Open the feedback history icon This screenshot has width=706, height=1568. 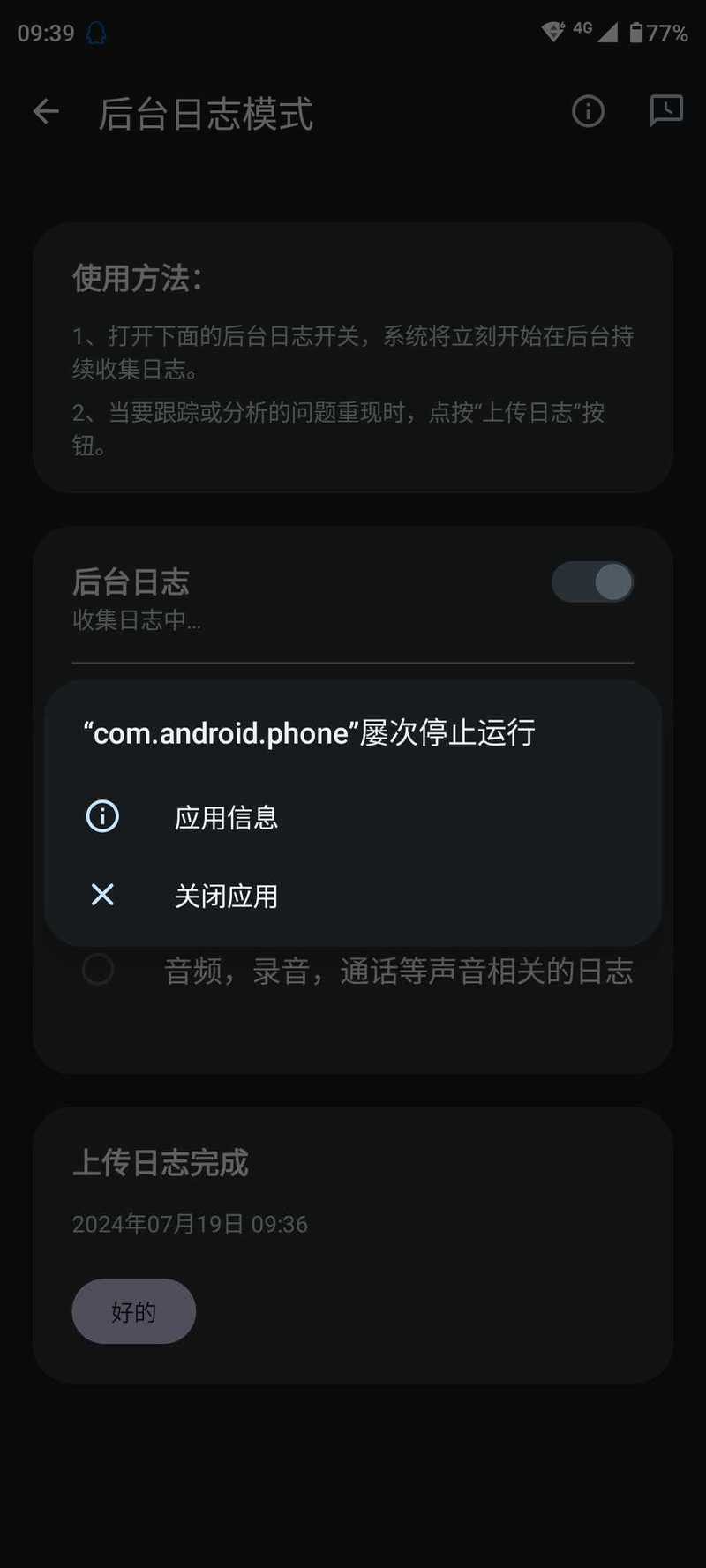666,111
